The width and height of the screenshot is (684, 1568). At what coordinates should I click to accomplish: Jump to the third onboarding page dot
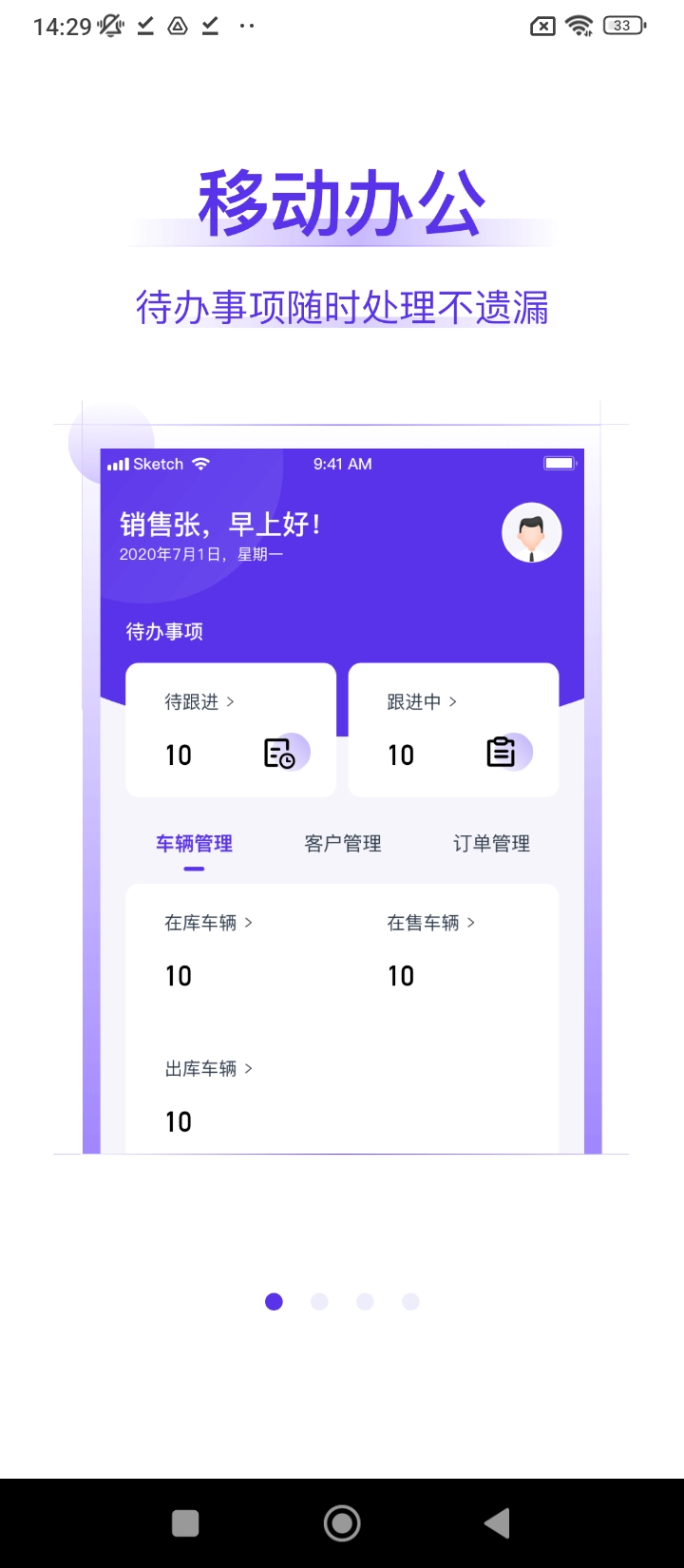(x=365, y=1301)
